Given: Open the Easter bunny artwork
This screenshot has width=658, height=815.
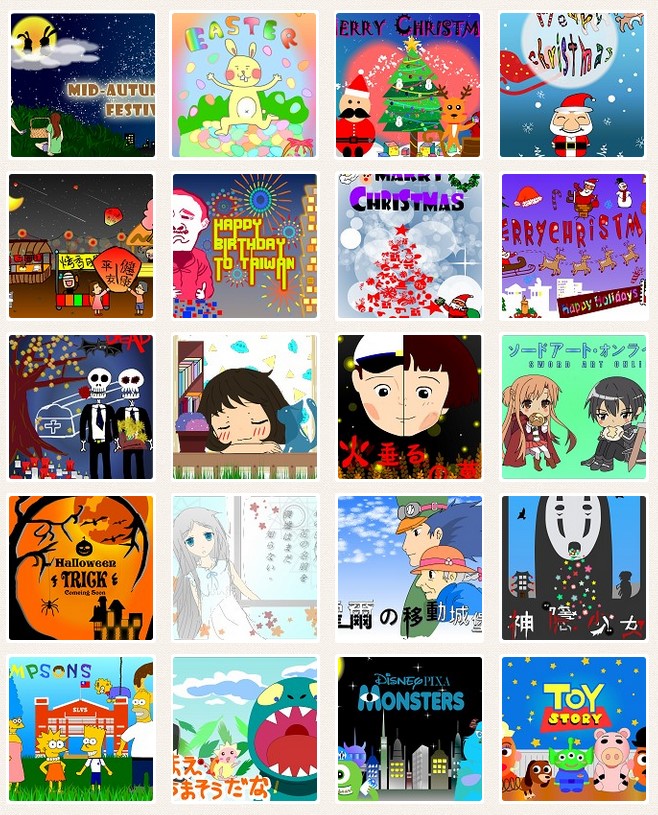Looking at the screenshot, I should tap(245, 85).
